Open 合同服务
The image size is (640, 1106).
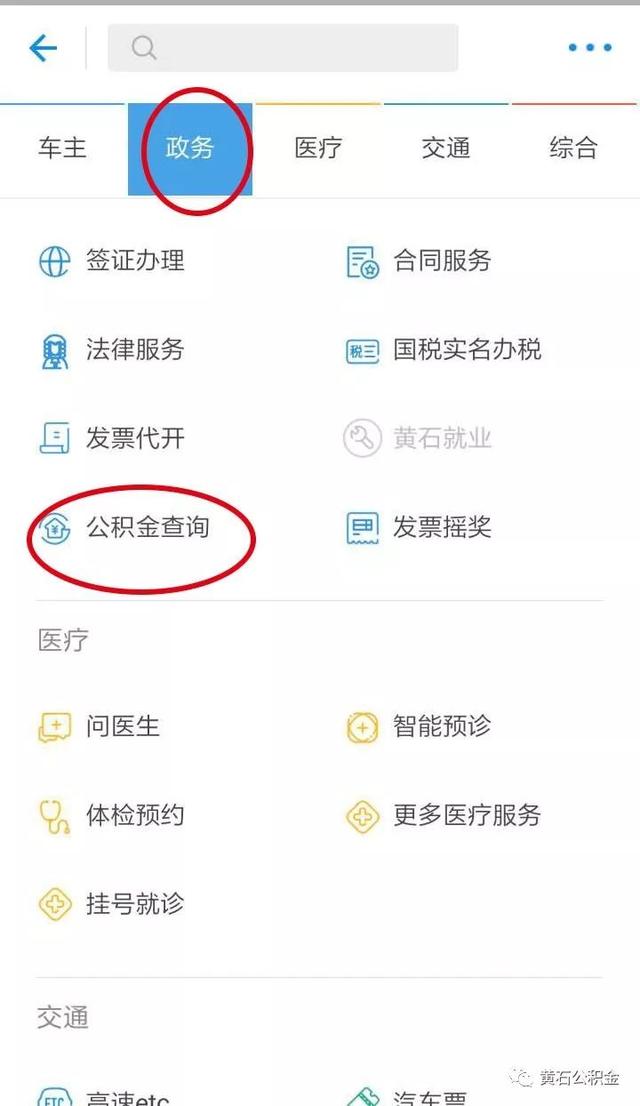click(418, 261)
